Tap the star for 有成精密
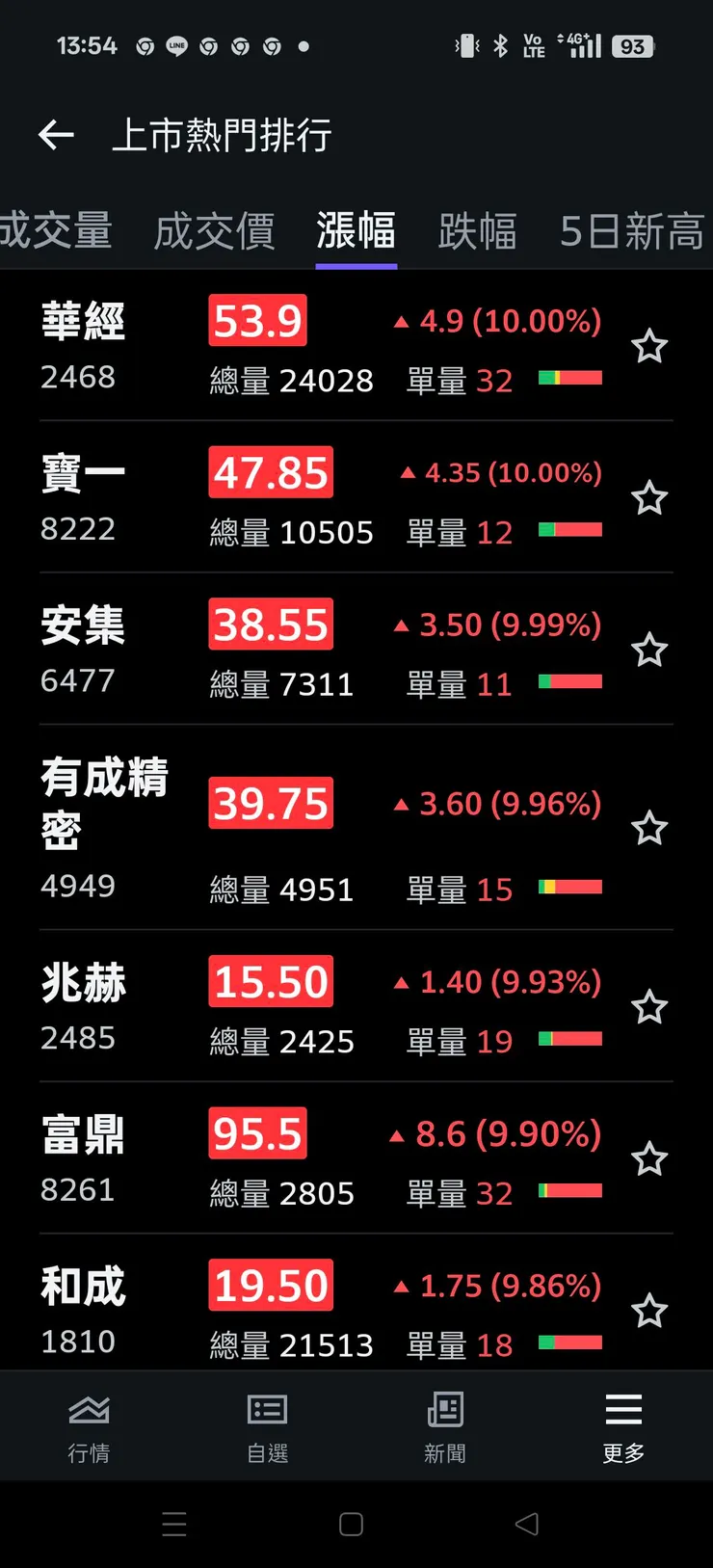The width and height of the screenshot is (713, 1568). pos(648,829)
